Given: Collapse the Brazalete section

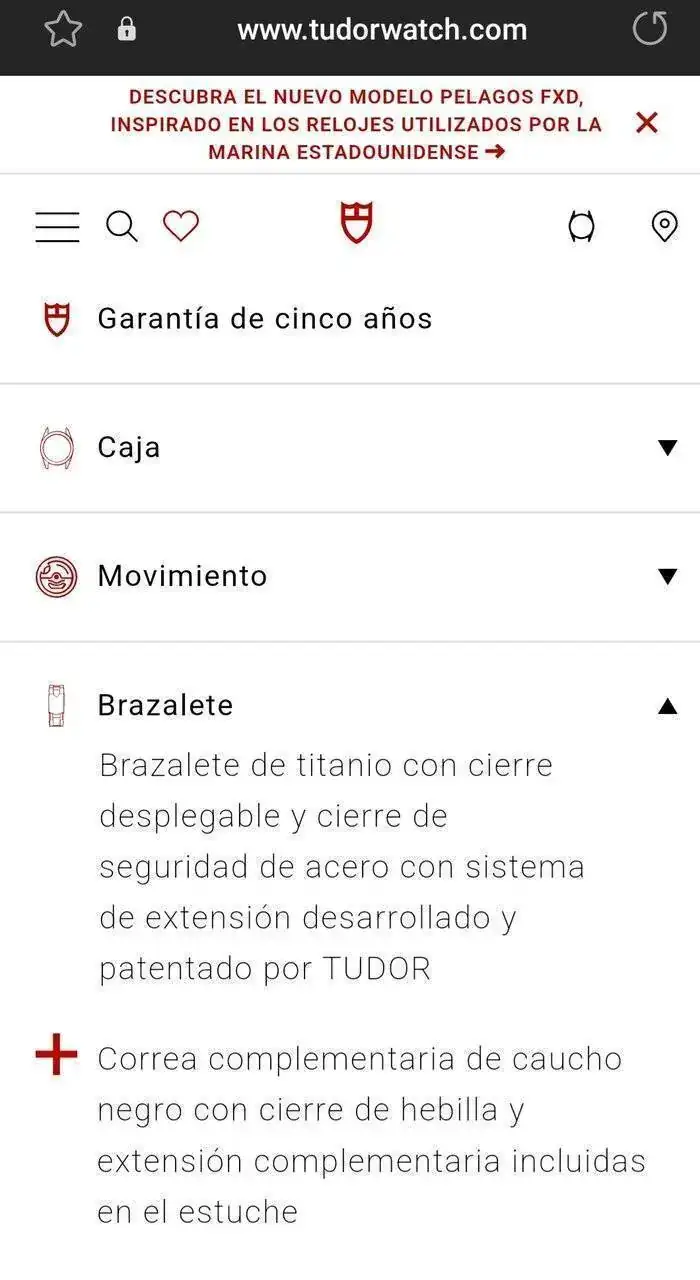Looking at the screenshot, I should click(667, 706).
